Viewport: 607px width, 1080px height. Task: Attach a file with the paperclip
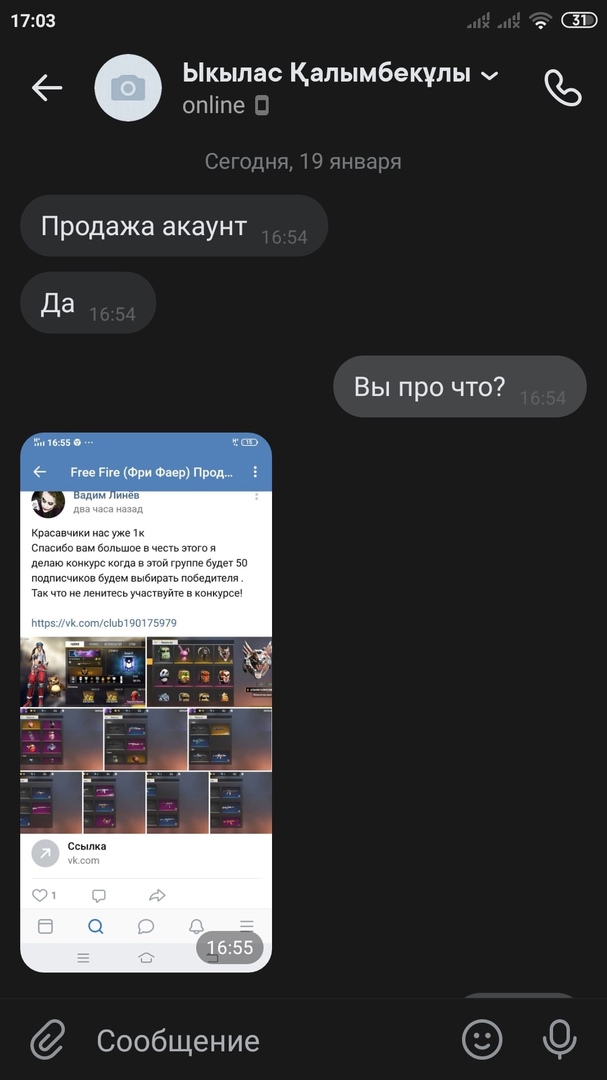tap(46, 1040)
